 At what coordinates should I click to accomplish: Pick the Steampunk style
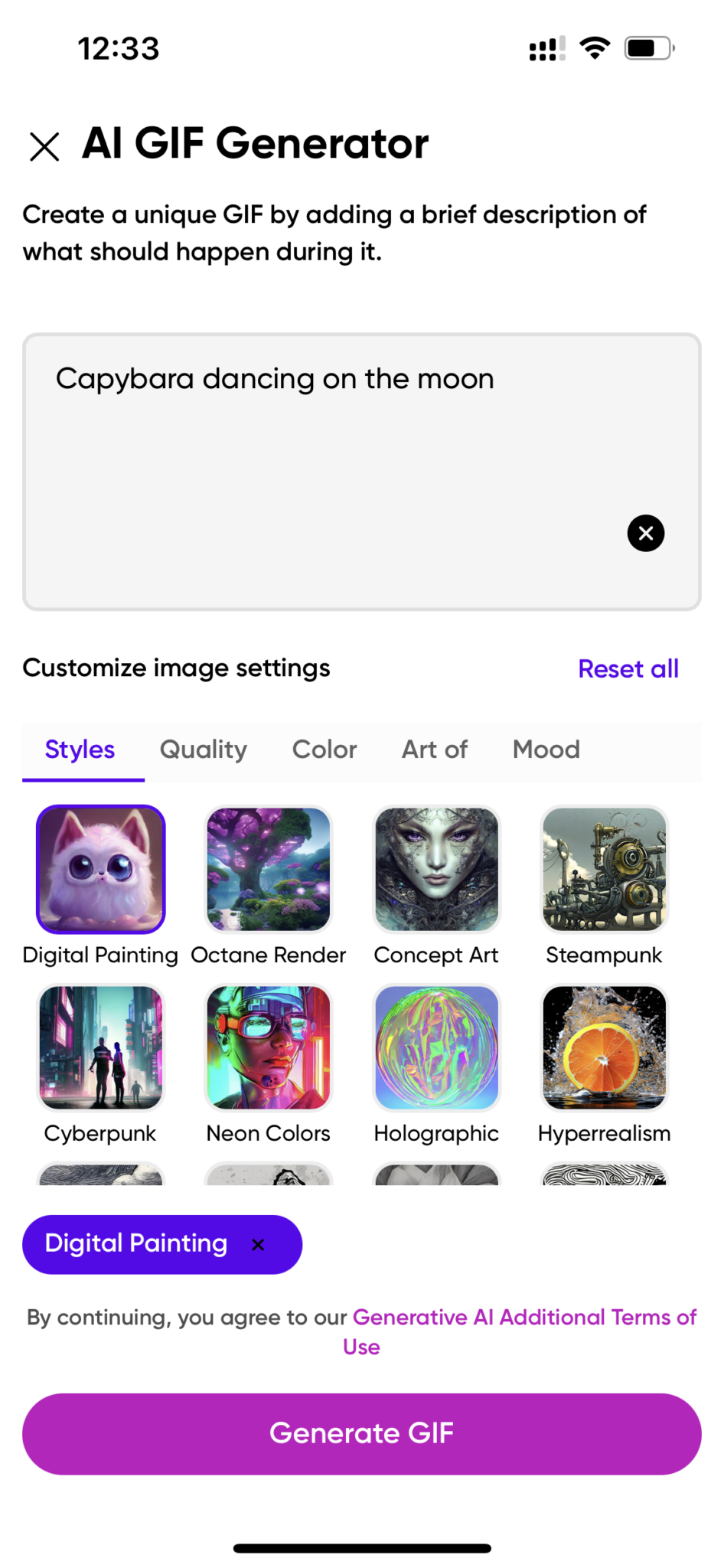[x=604, y=869]
